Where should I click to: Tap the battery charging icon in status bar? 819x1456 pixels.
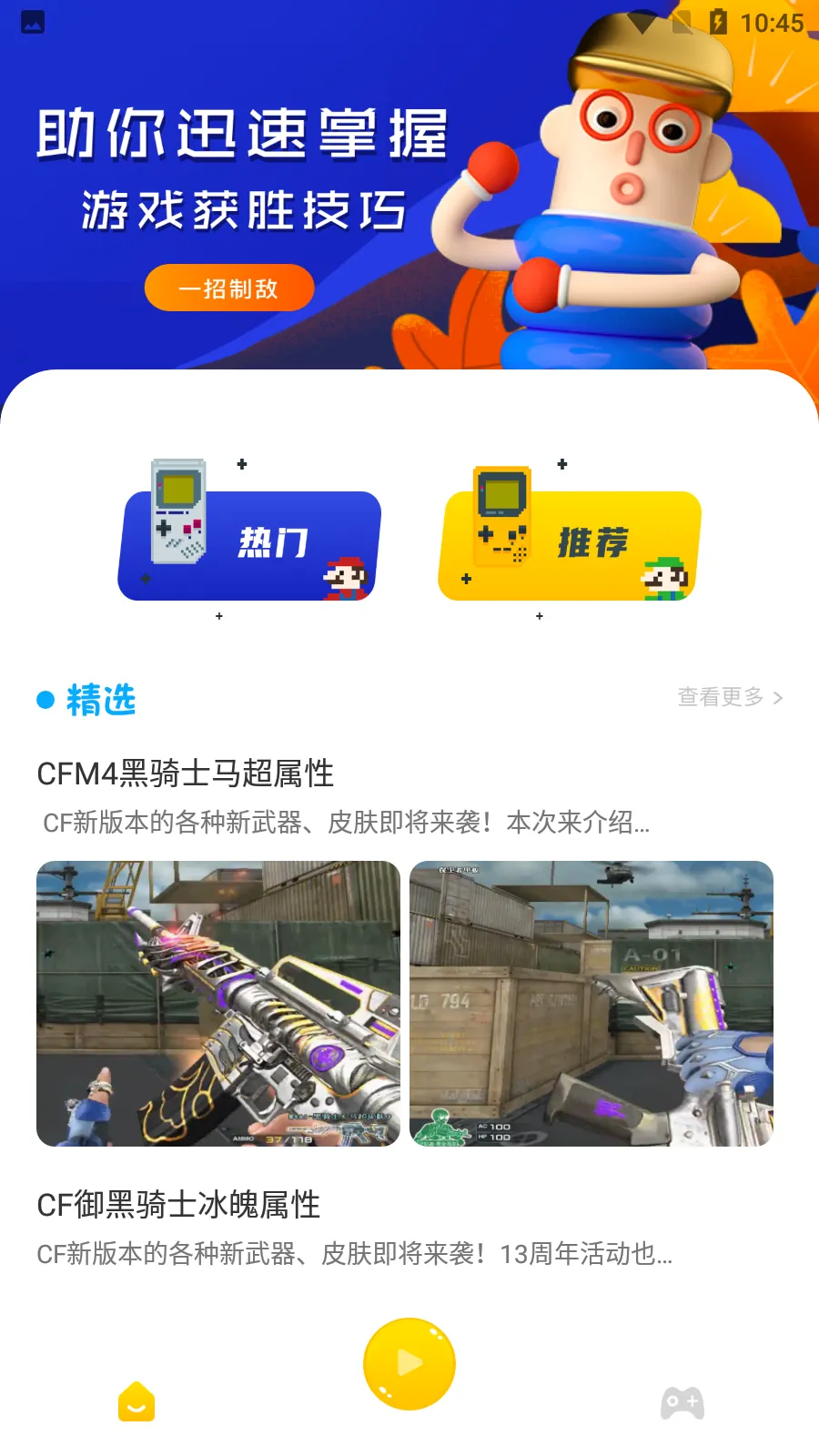(717, 21)
